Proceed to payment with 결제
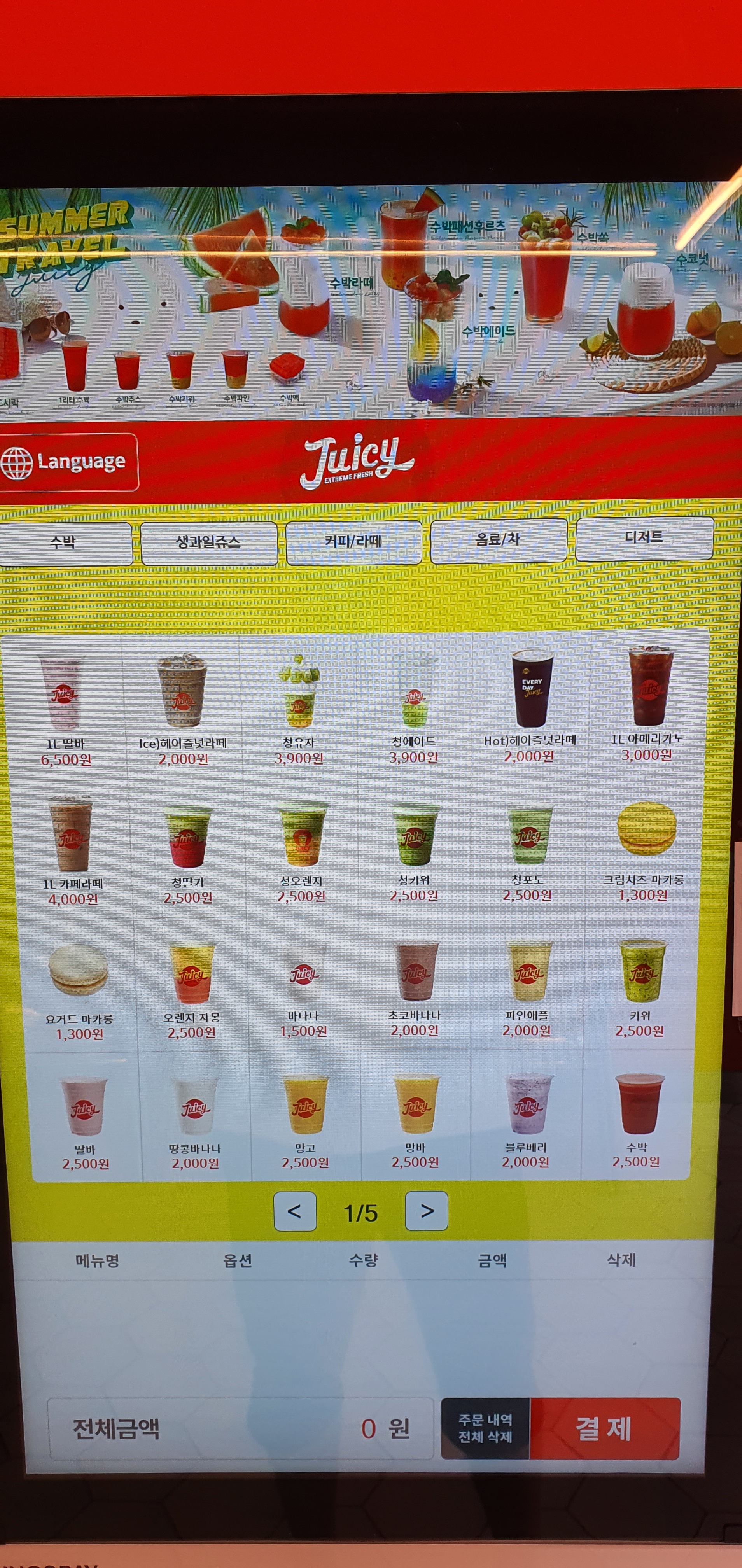This screenshot has height=1568, width=742. click(604, 1429)
